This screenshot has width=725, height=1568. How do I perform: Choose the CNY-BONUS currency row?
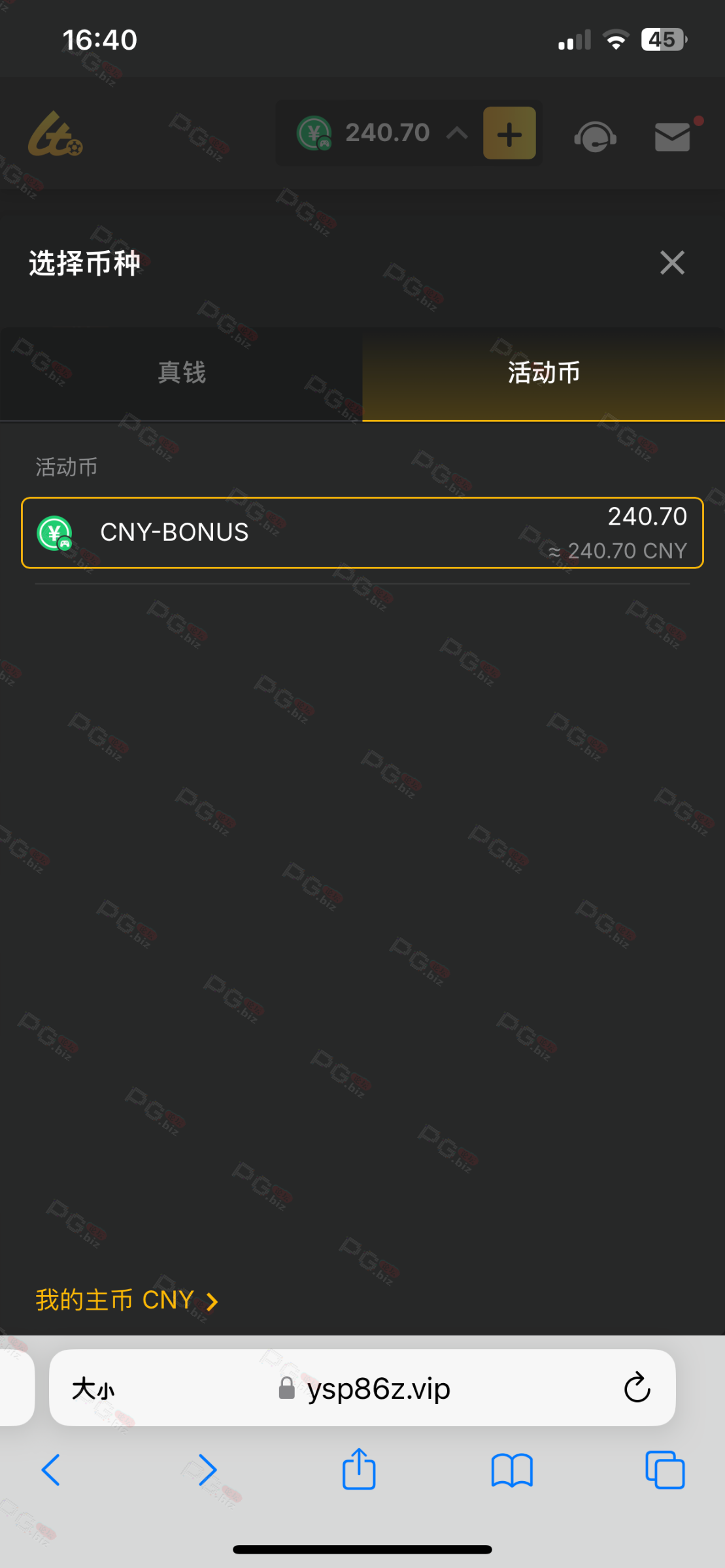click(362, 533)
